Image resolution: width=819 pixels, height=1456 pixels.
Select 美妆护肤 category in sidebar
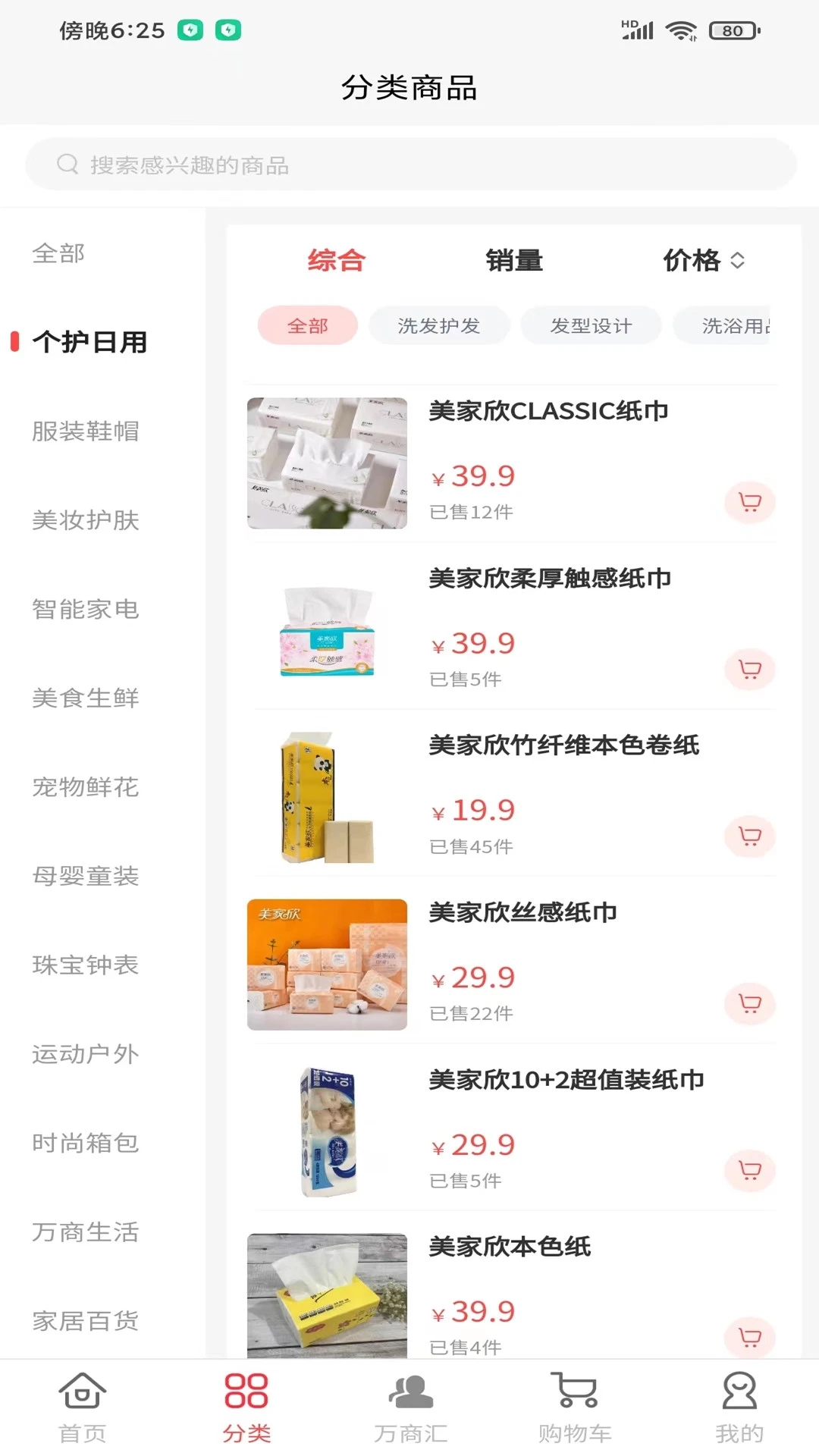[x=85, y=521]
